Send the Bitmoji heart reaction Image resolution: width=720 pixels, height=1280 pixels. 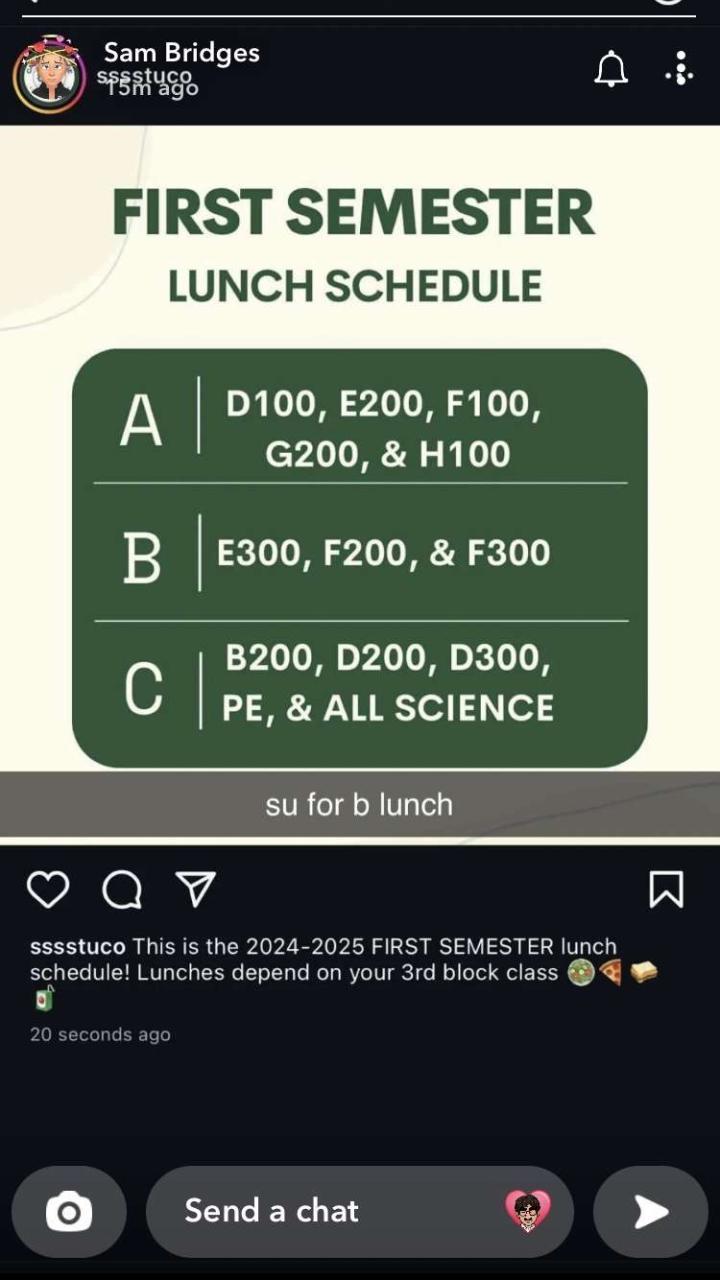pos(527,1211)
